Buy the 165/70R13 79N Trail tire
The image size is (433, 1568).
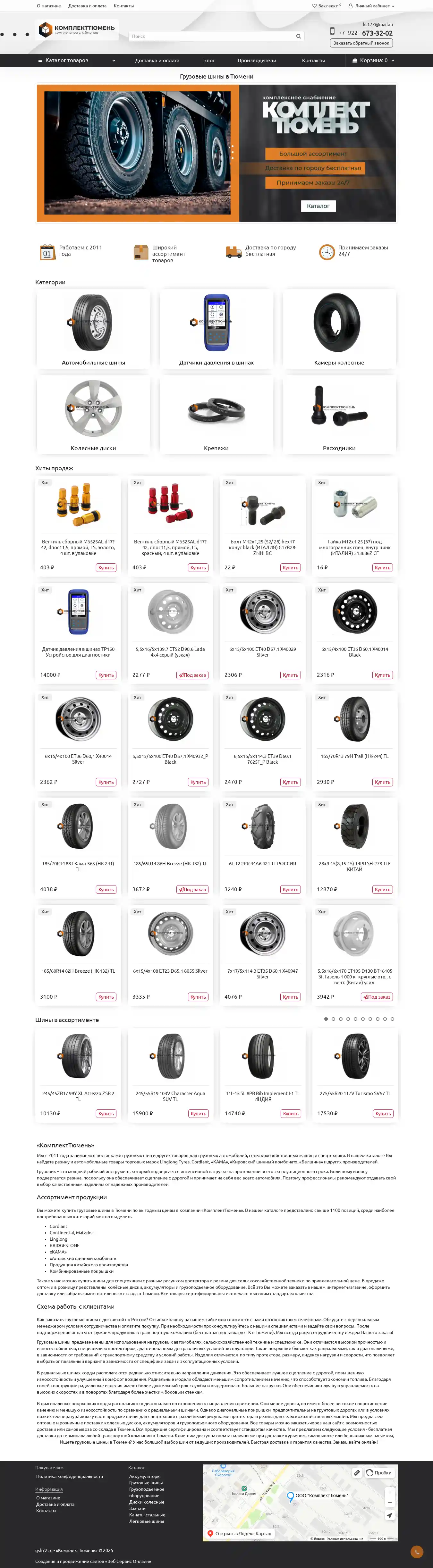382,782
